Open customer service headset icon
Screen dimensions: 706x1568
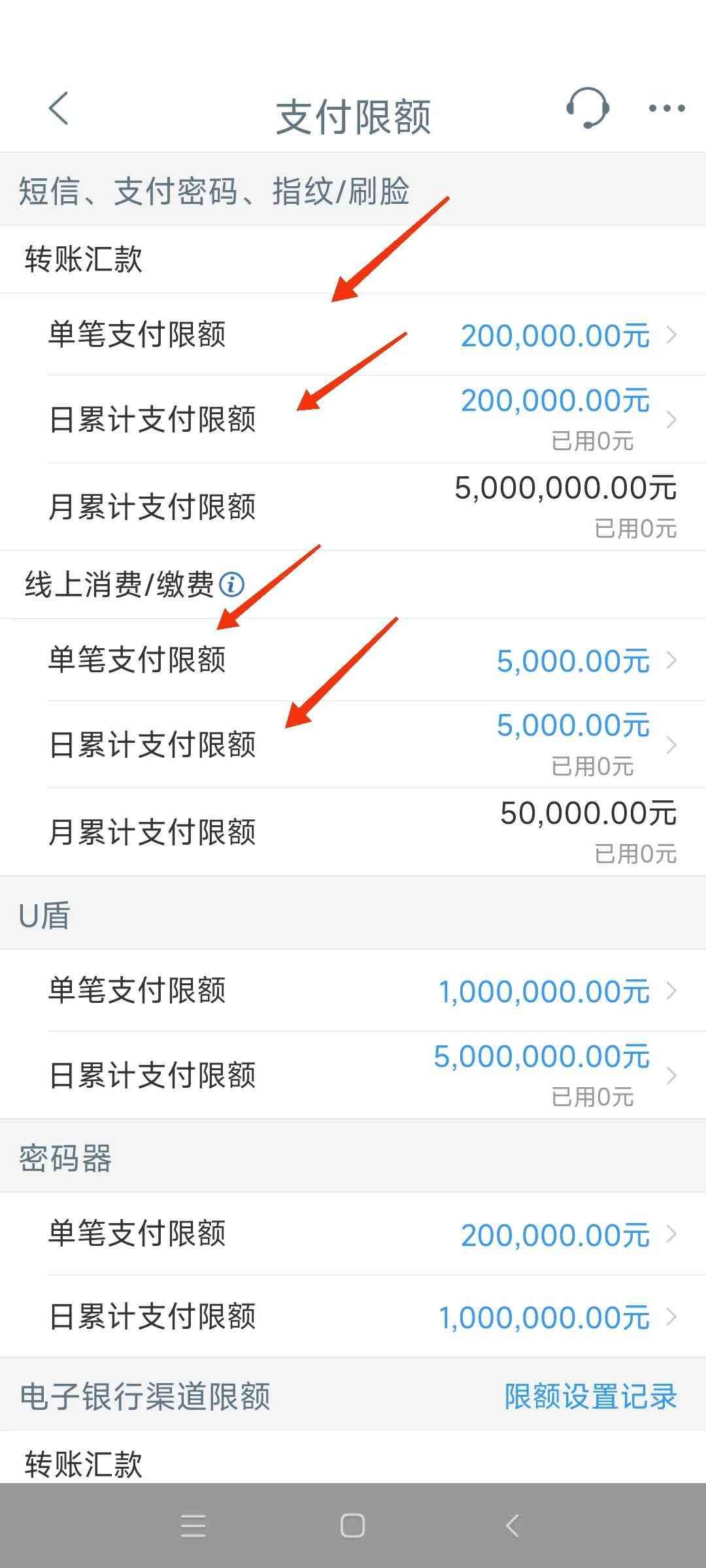[x=587, y=108]
